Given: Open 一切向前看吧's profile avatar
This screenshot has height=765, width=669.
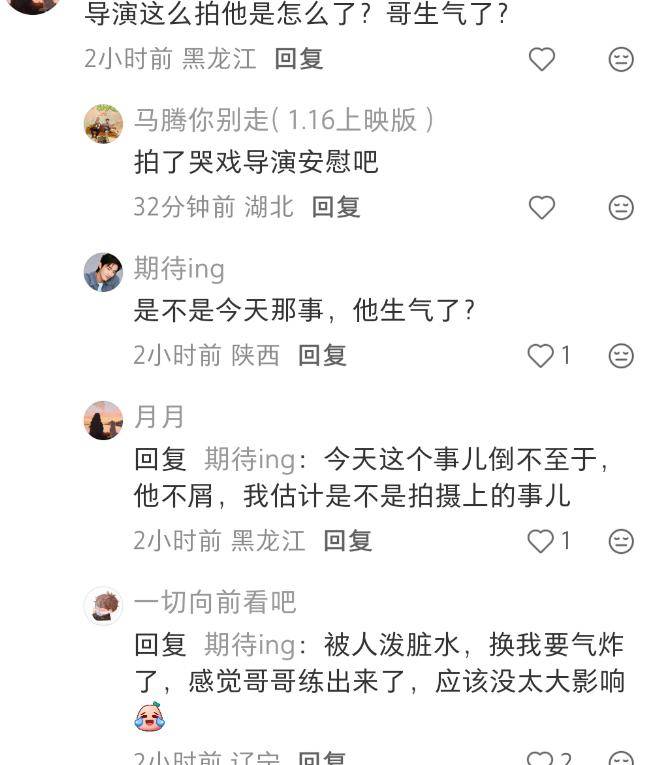Looking at the screenshot, I should coord(103,606).
